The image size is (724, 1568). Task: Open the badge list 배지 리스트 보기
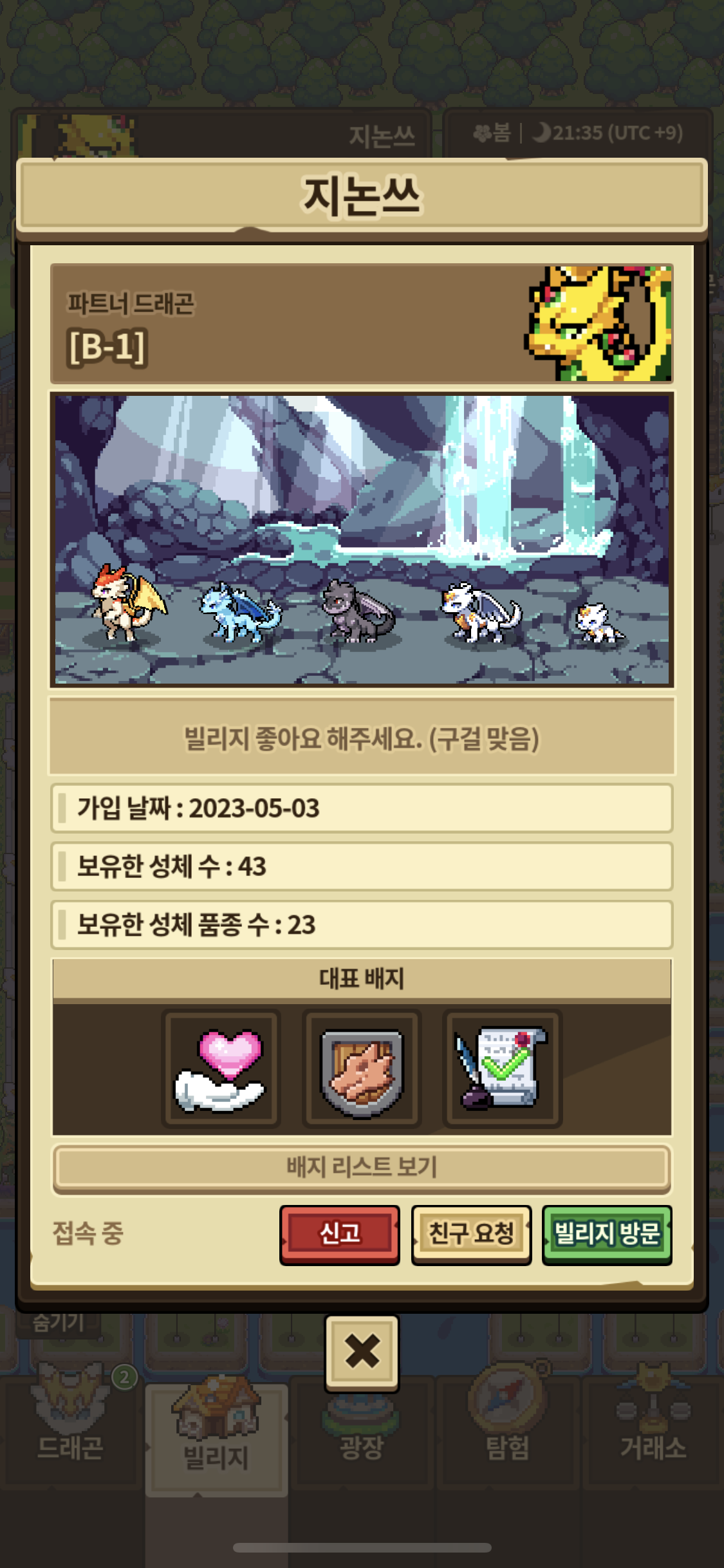[x=362, y=1168]
